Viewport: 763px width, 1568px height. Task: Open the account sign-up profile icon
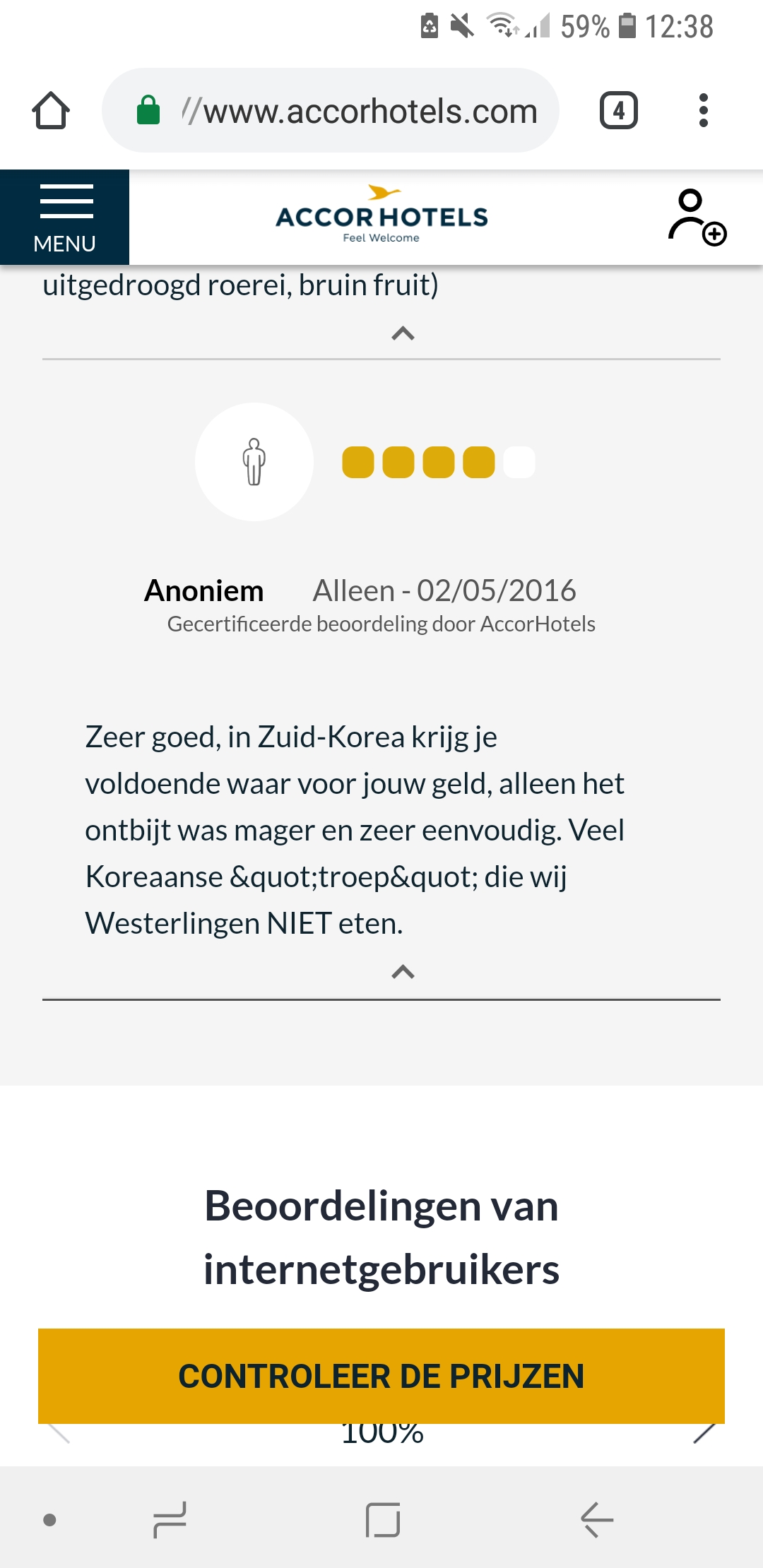[697, 218]
